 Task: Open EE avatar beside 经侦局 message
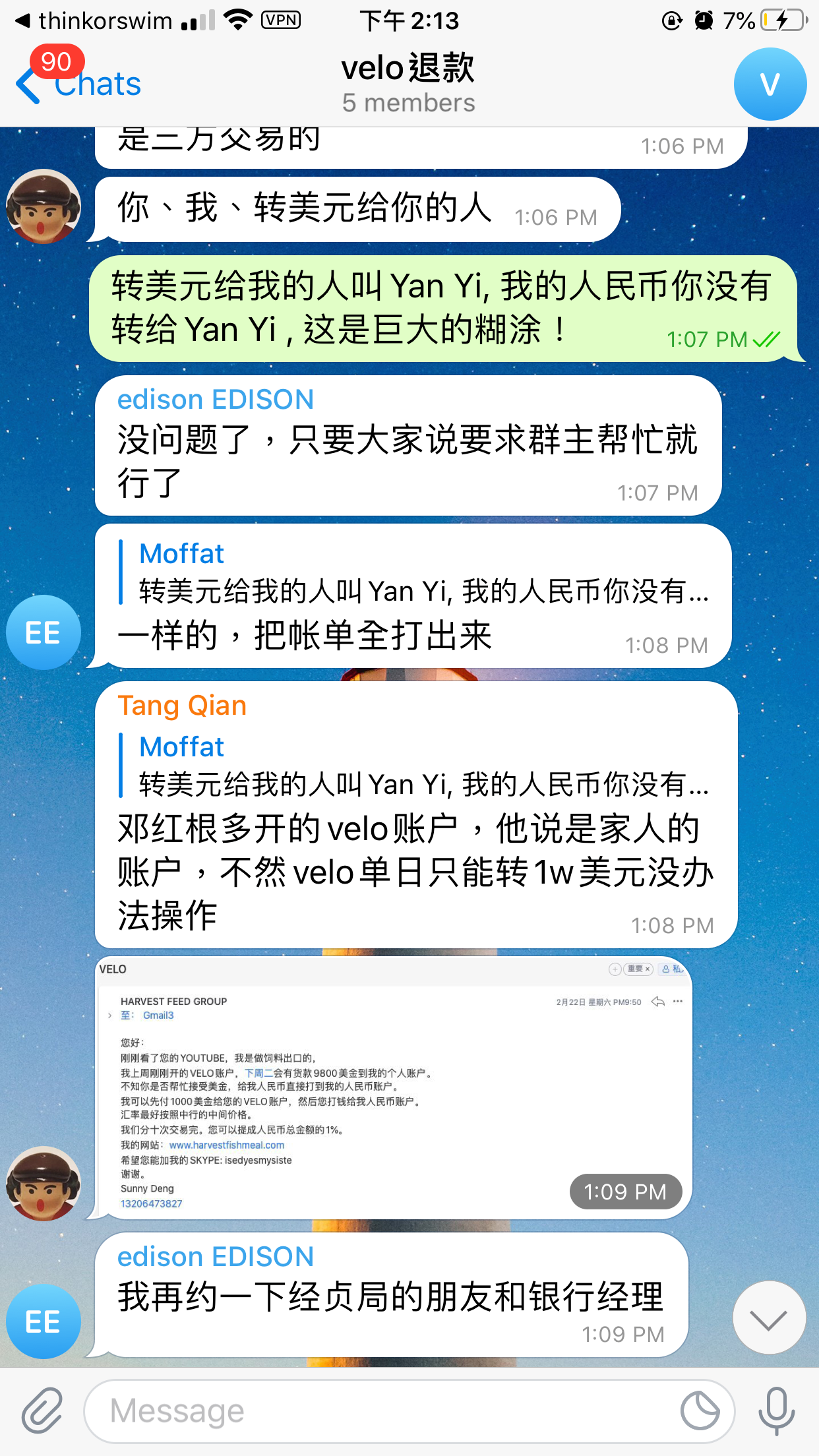[44, 1322]
